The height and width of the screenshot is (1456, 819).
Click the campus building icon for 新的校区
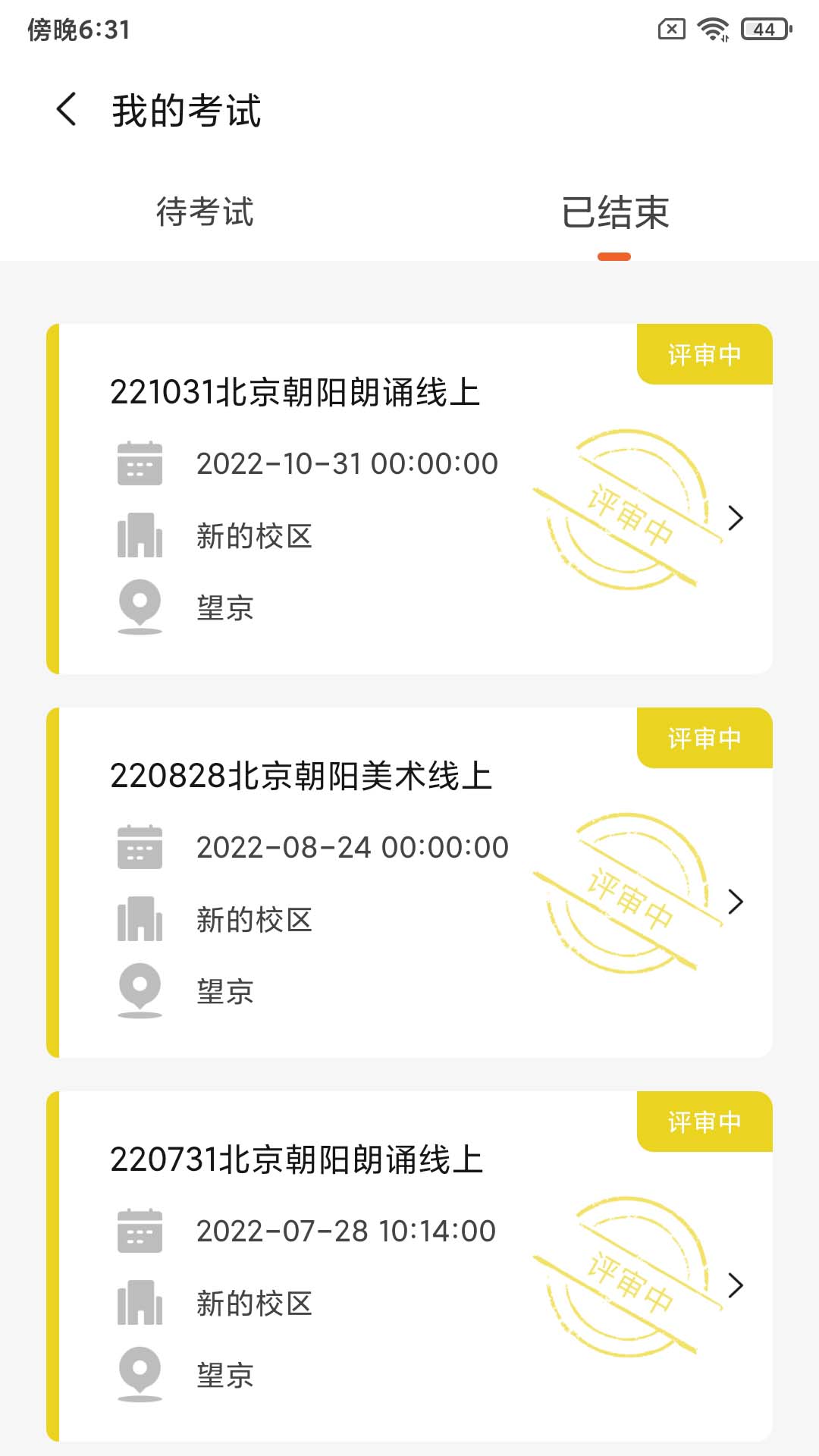tap(140, 537)
